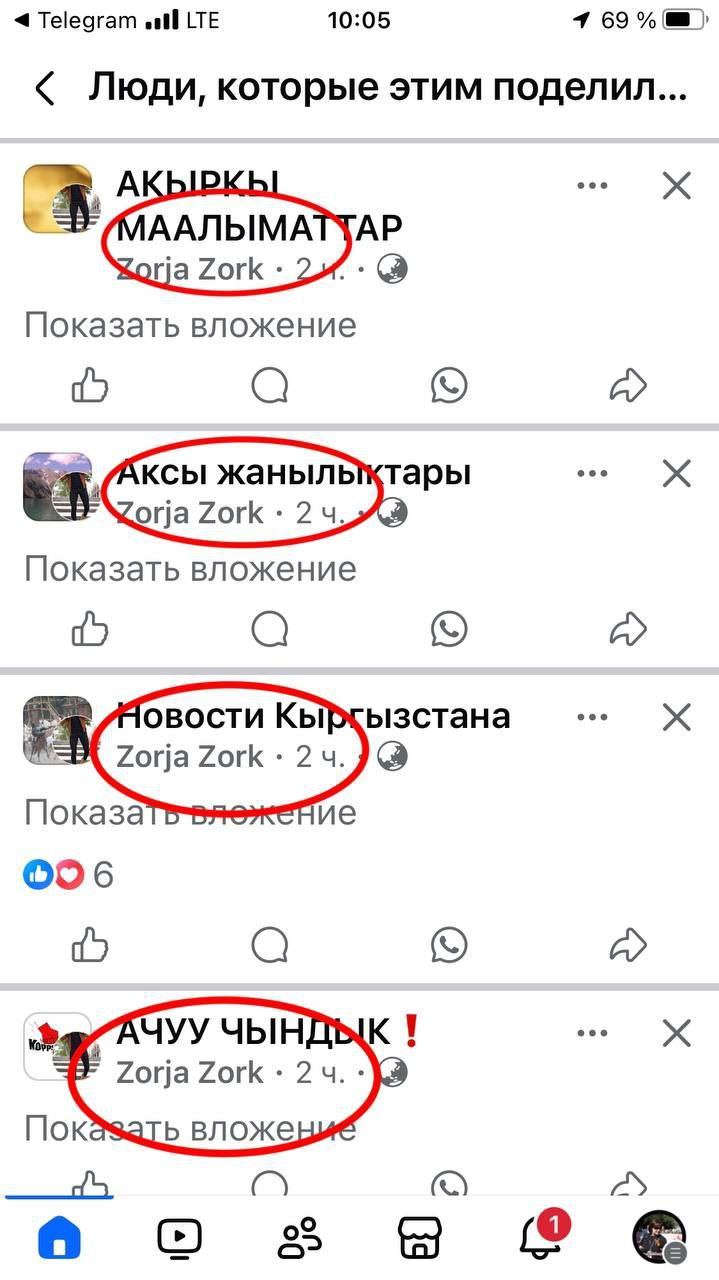
Task: View reactions on Новости Кыргызстана post
Action: (x=68, y=876)
